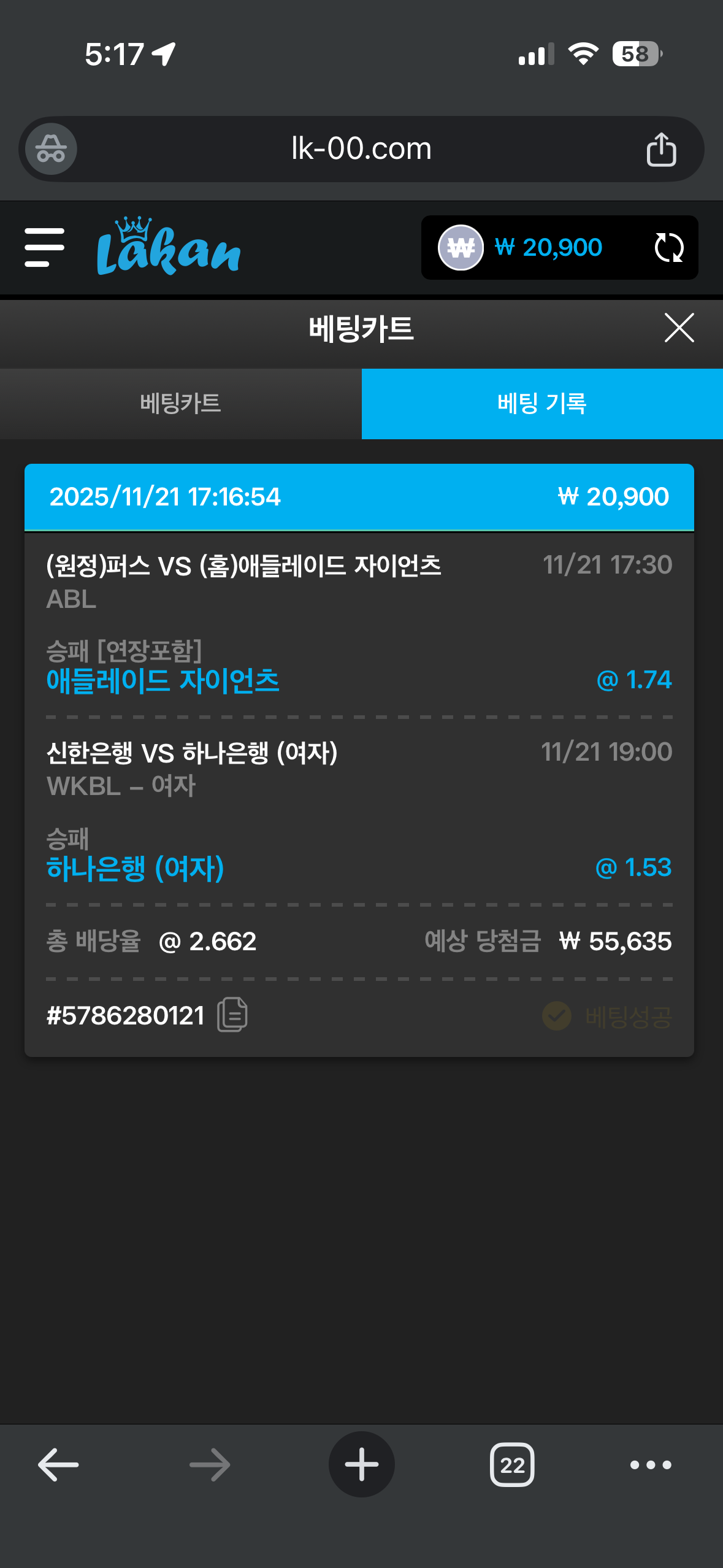Copy bet ID #5786280121
Viewport: 723px width, 1568px height.
tap(232, 1015)
